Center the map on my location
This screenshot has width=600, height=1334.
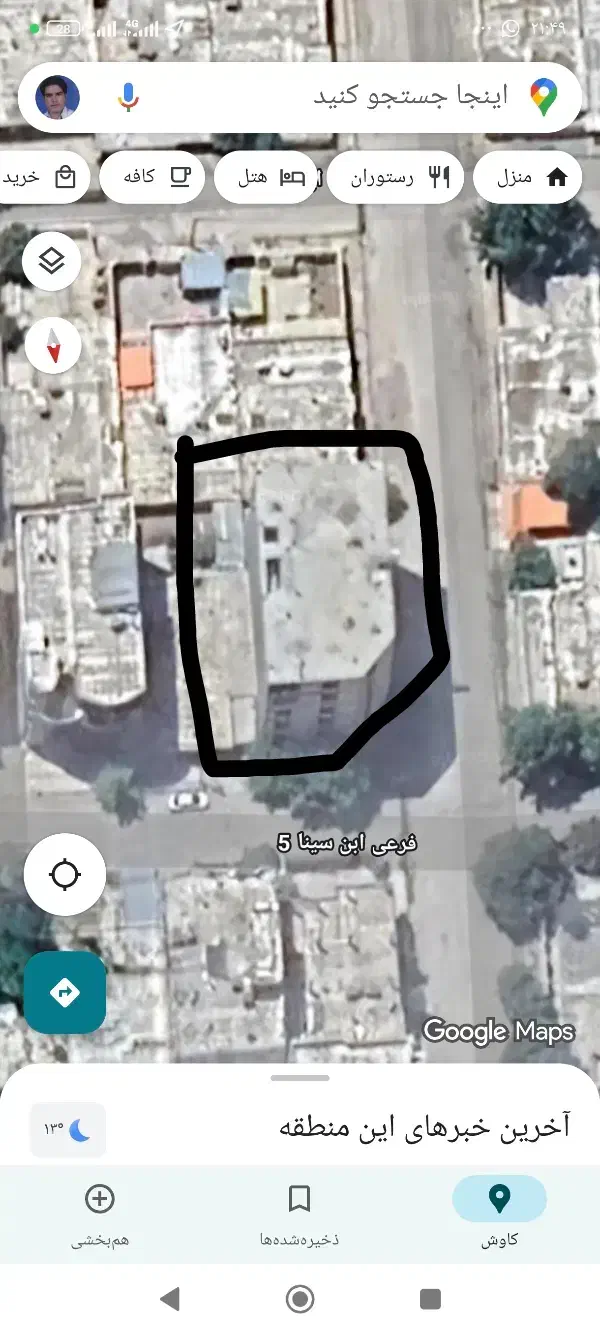pyautogui.click(x=65, y=875)
